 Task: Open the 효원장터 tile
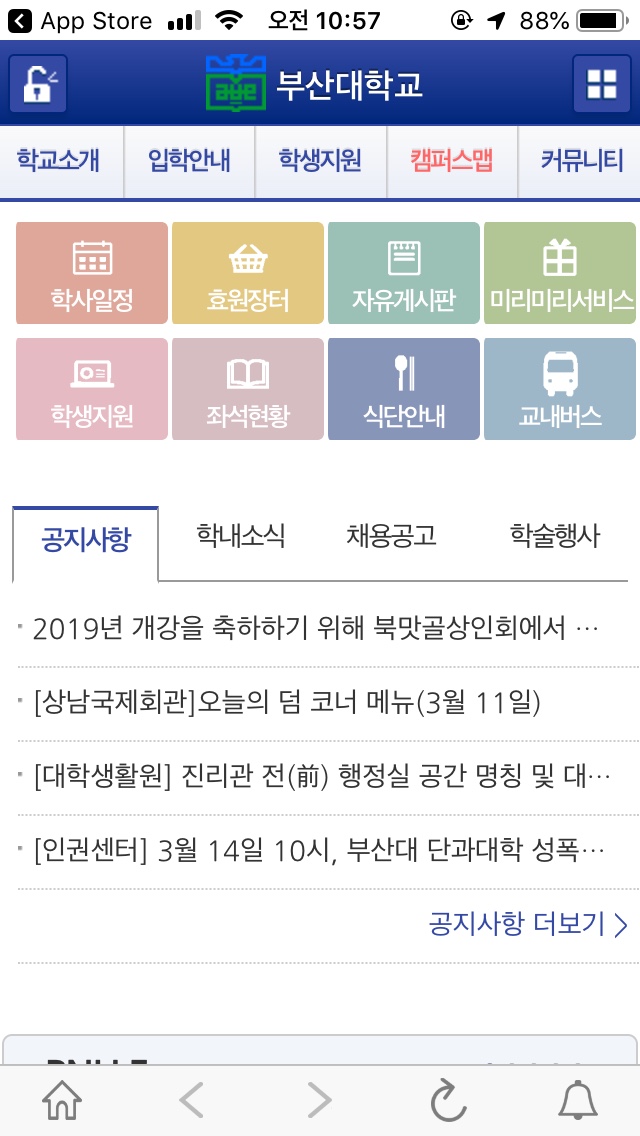(248, 273)
